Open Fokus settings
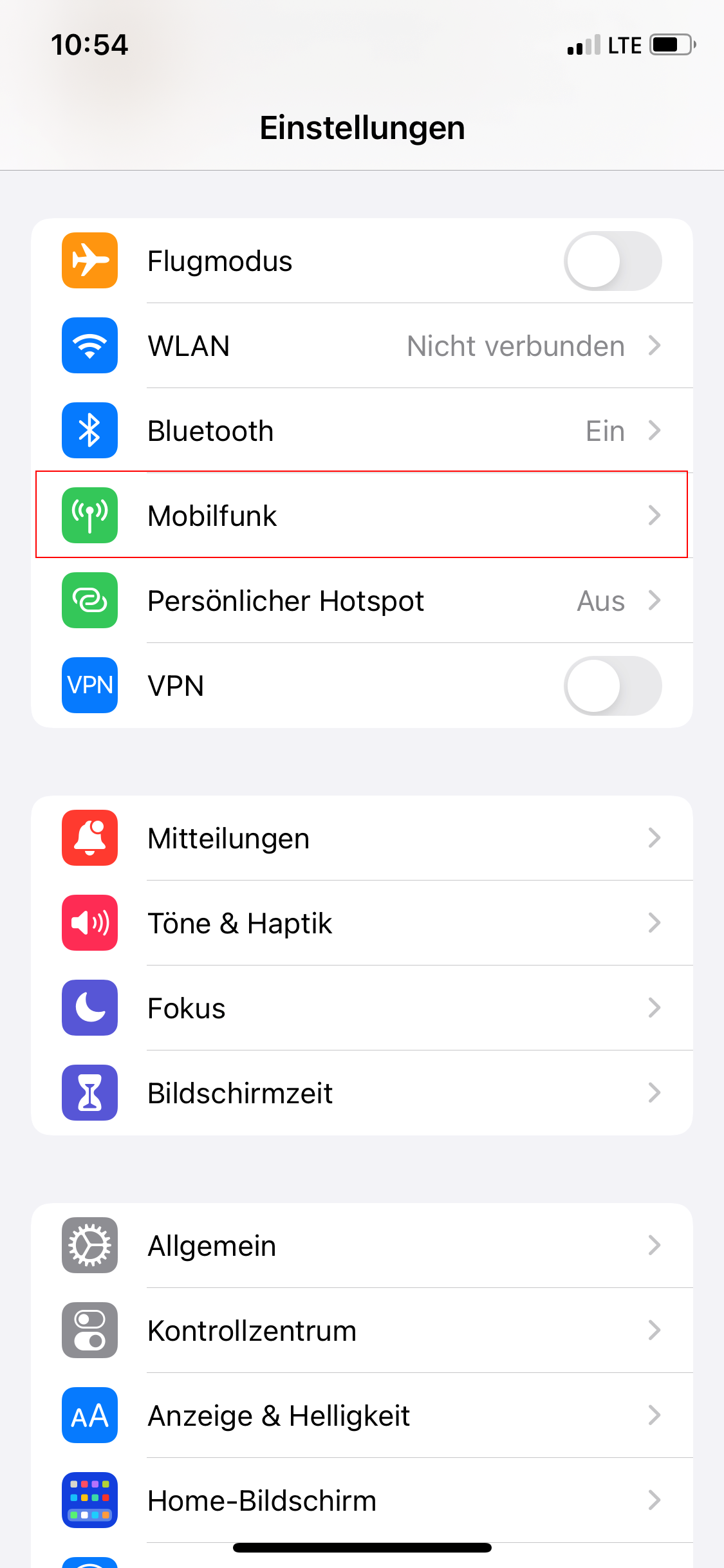The image size is (724, 1568). 362,1008
